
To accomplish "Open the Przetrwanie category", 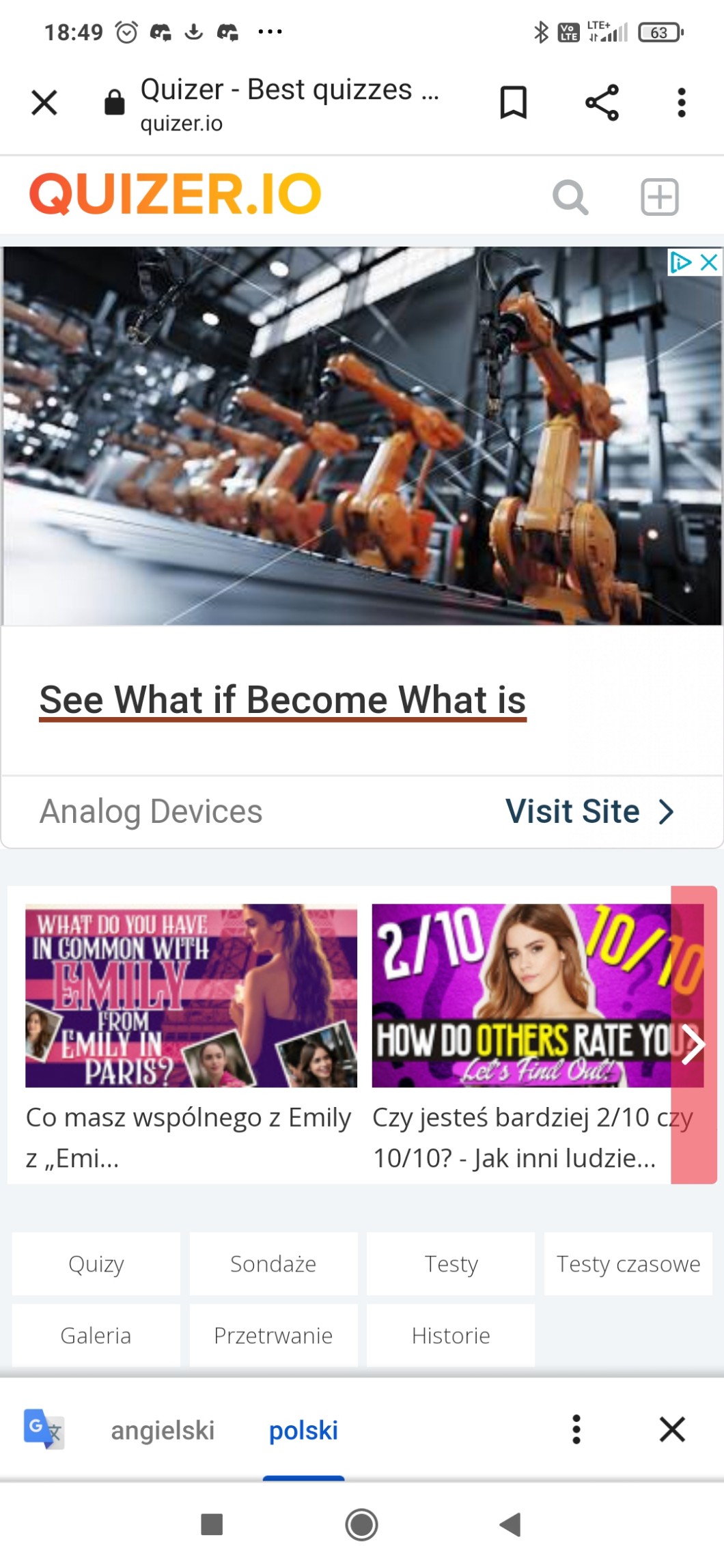I will [273, 1335].
